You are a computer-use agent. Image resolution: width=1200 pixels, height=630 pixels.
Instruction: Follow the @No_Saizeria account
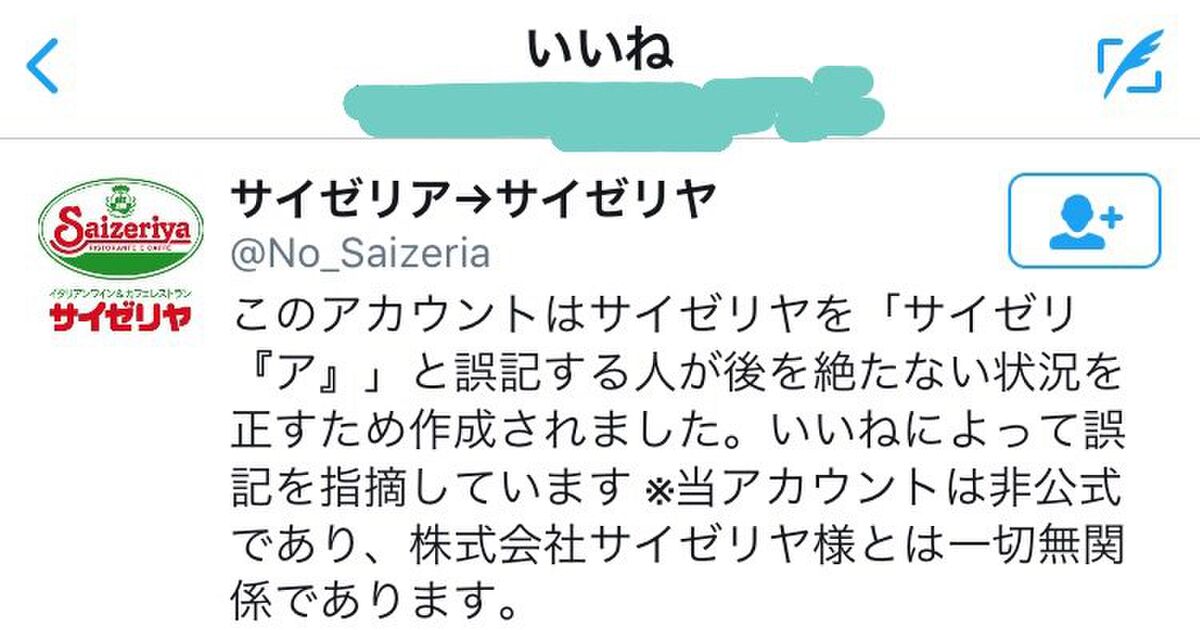(x=1084, y=221)
